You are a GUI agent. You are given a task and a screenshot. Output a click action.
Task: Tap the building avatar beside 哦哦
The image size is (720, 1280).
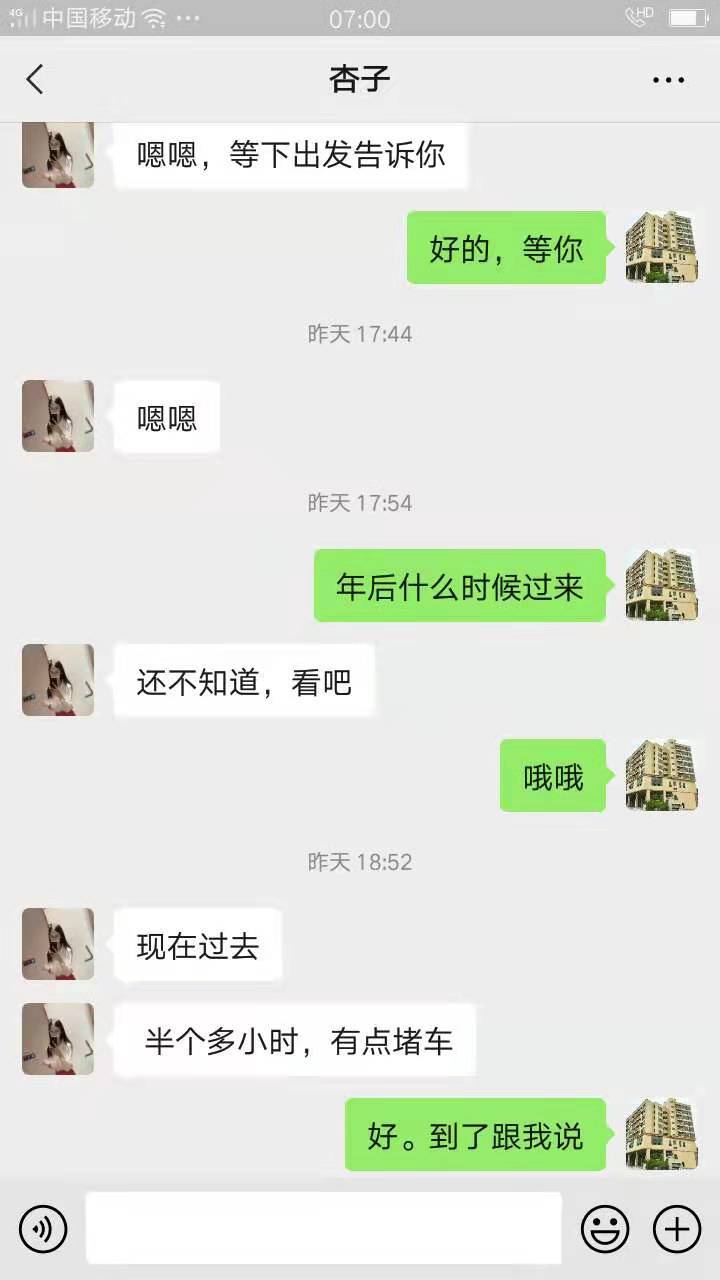[661, 775]
